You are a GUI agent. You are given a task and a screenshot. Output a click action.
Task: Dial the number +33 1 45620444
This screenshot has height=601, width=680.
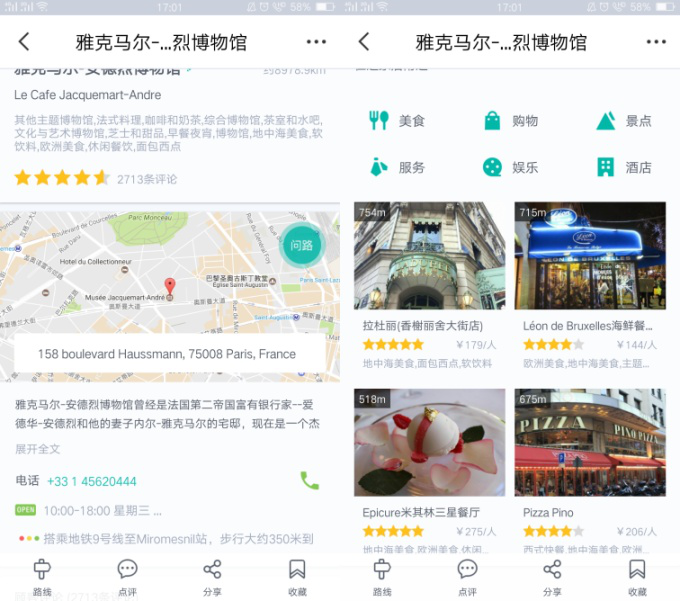(x=92, y=482)
